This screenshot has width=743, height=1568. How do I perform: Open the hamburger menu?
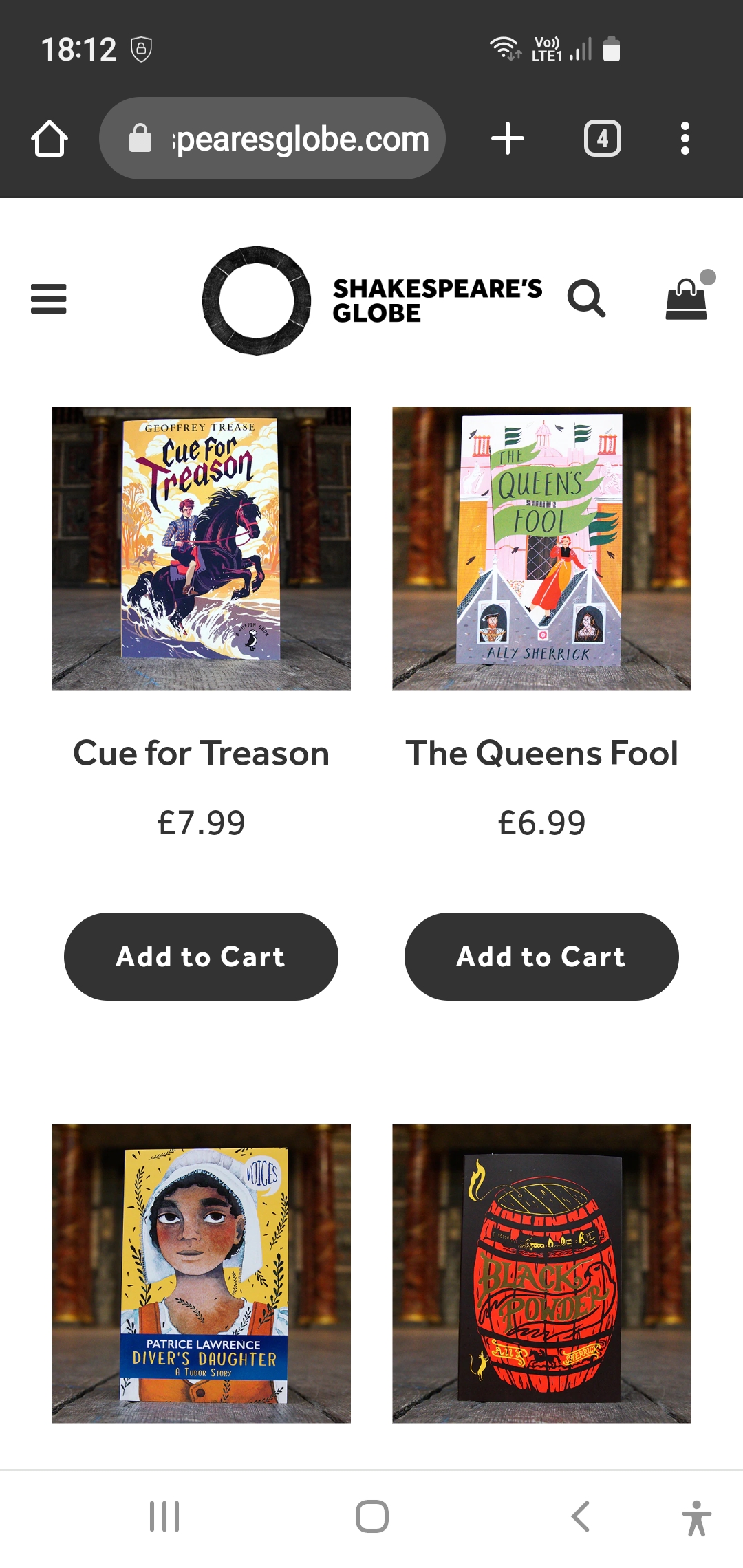(x=49, y=298)
